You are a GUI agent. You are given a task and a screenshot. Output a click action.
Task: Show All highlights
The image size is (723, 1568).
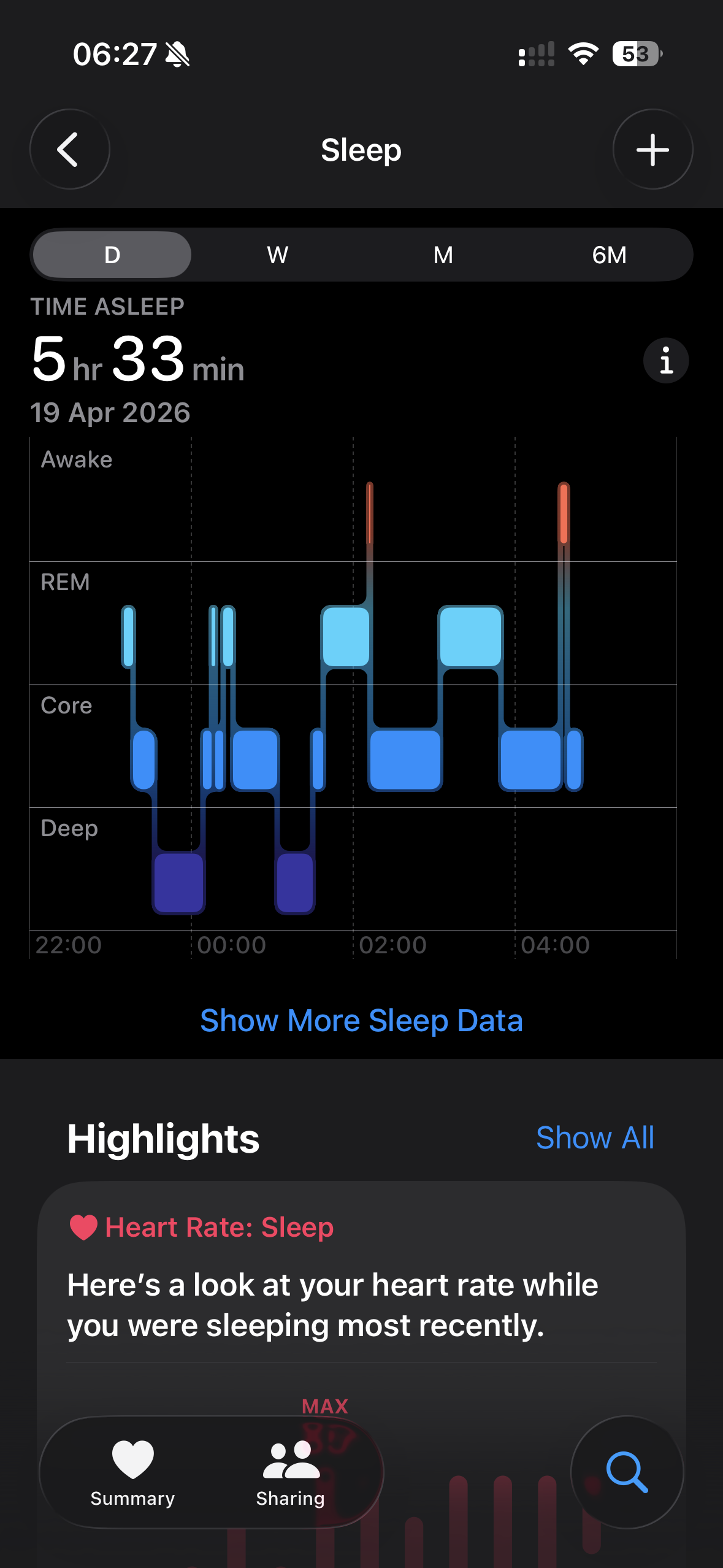(x=595, y=1138)
